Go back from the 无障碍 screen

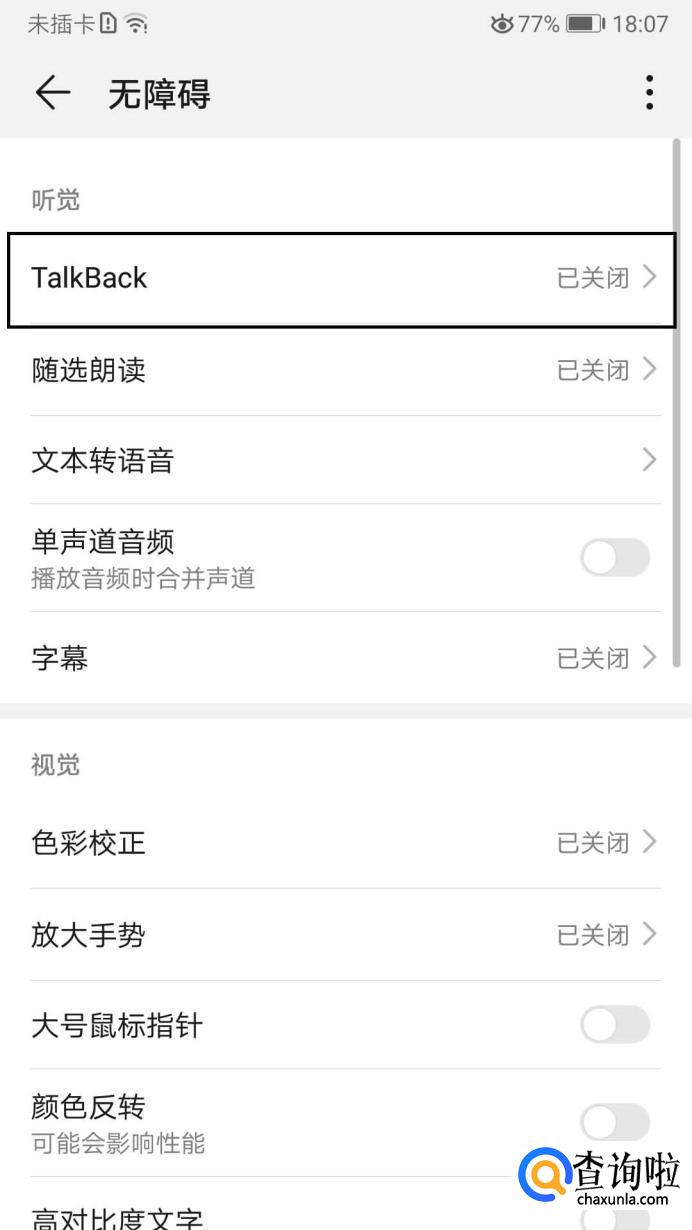[x=52, y=93]
